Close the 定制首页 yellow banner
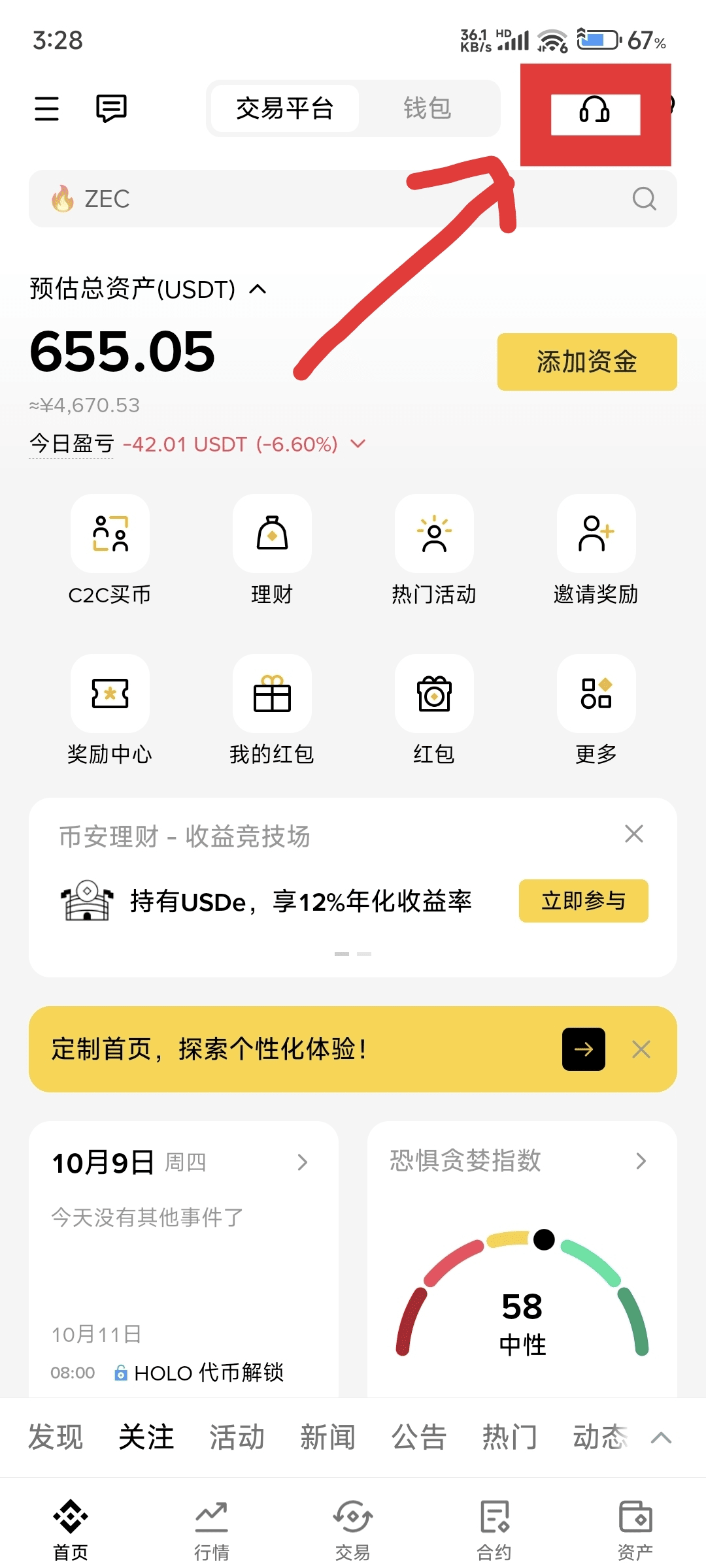 641,1049
